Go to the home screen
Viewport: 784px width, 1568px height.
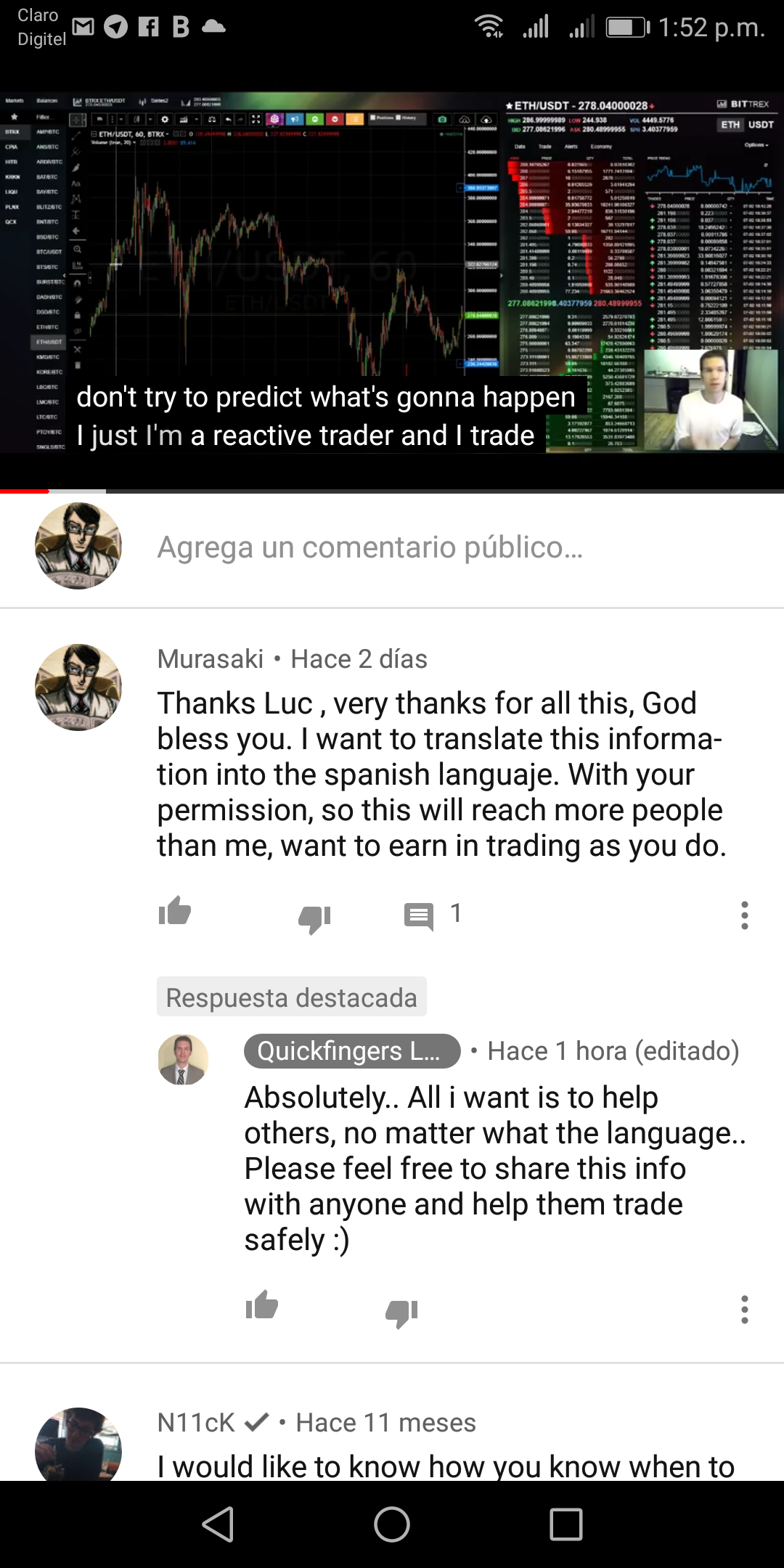[x=392, y=1524]
